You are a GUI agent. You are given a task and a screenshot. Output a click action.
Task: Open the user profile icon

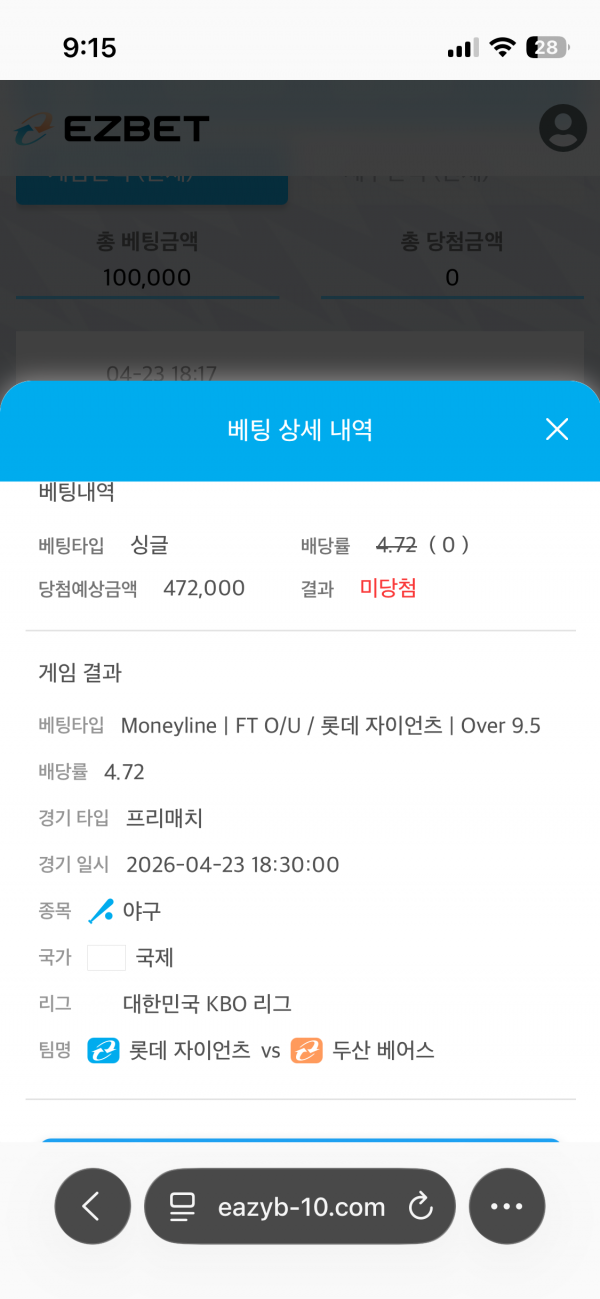[562, 127]
